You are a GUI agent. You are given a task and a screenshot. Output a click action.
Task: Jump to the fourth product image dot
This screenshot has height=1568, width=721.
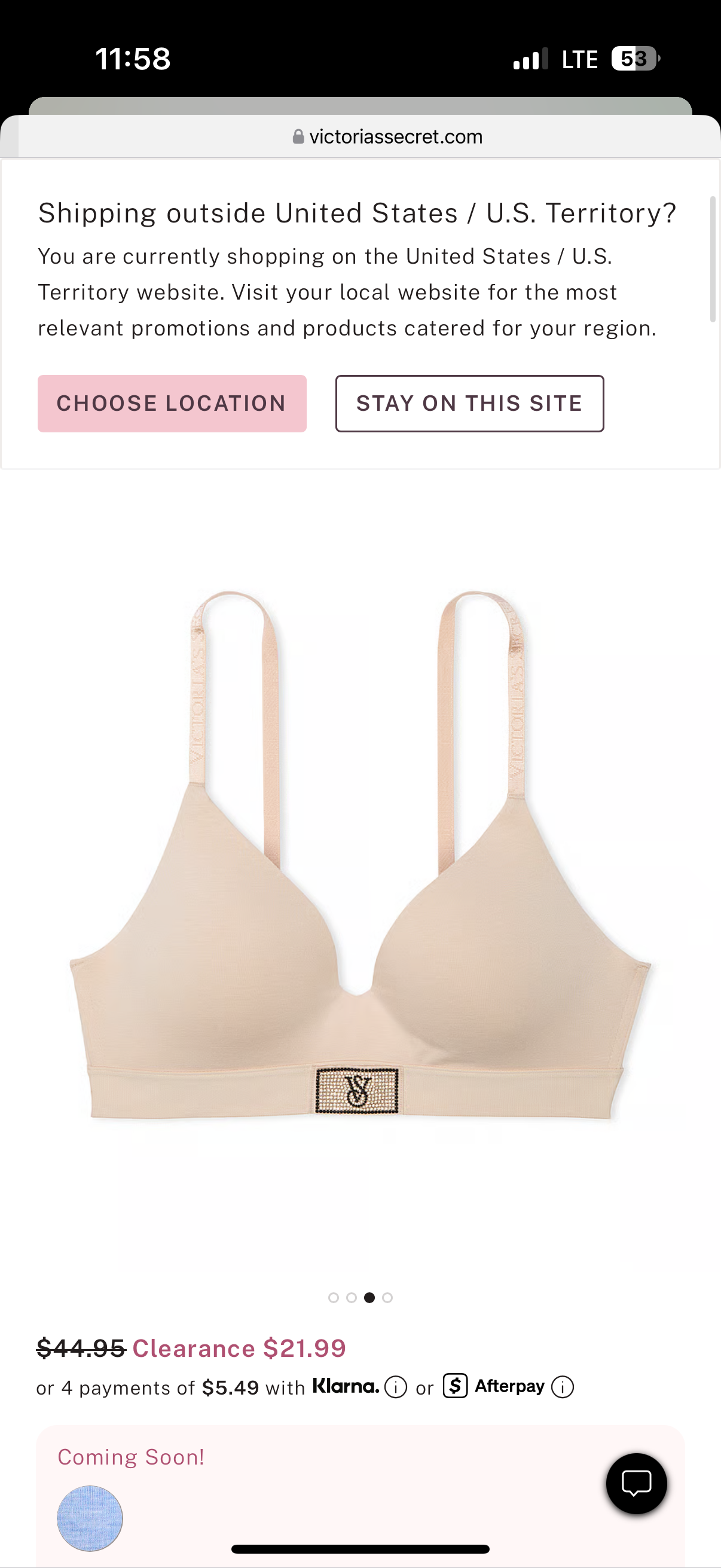(387, 1297)
